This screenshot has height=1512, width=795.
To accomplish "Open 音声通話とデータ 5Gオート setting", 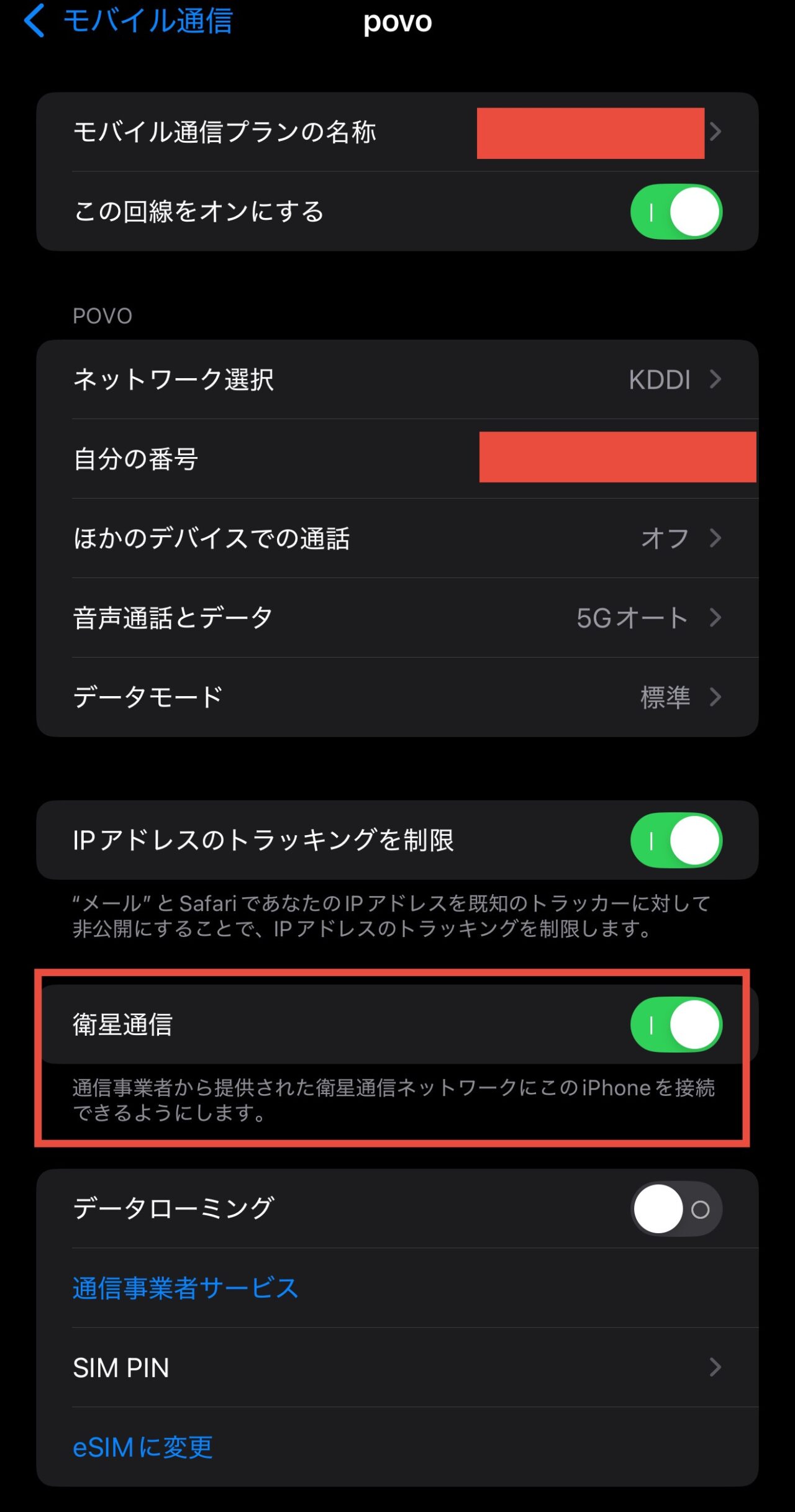I will click(x=397, y=618).
